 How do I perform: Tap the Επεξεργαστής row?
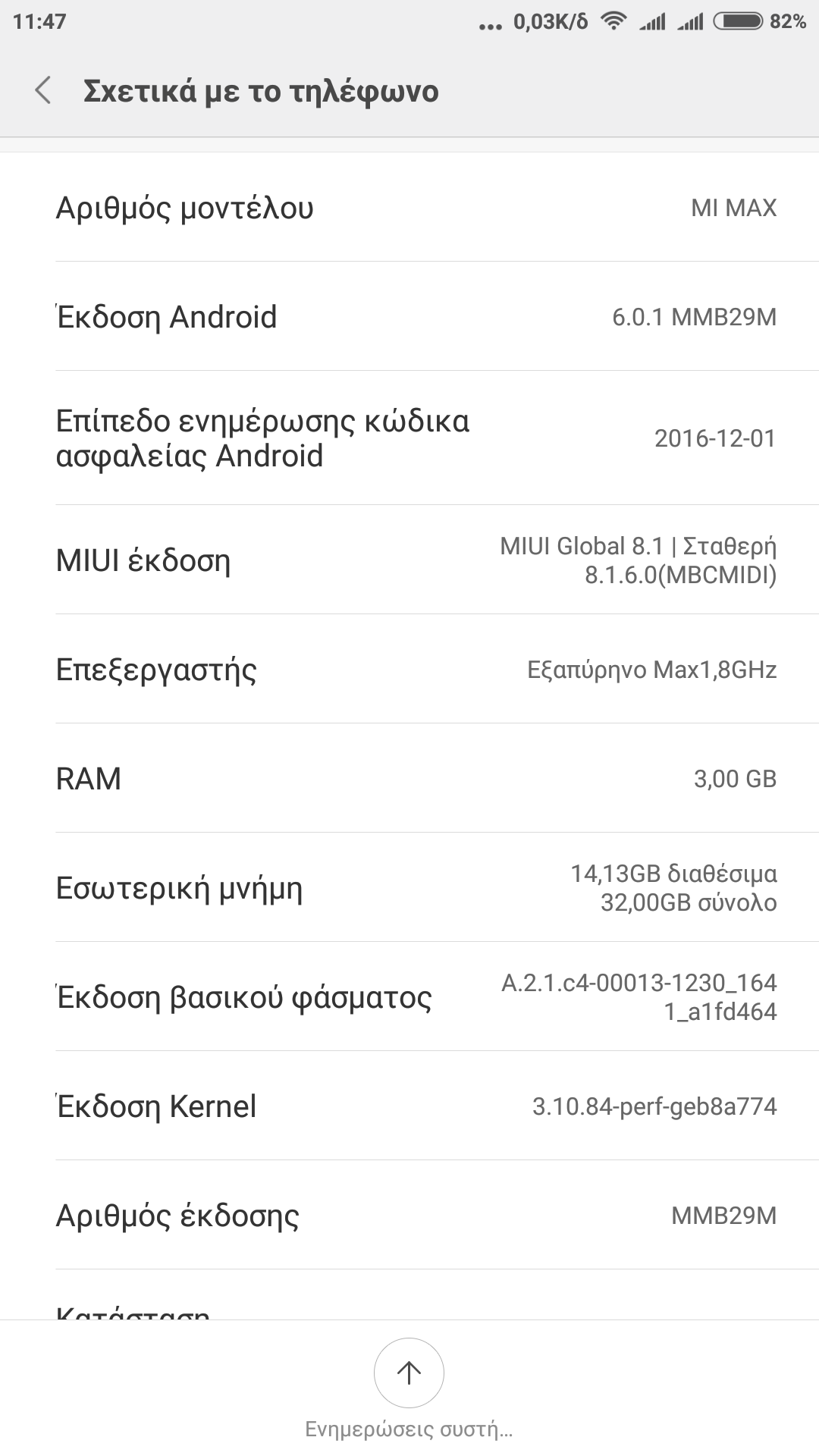[409, 670]
